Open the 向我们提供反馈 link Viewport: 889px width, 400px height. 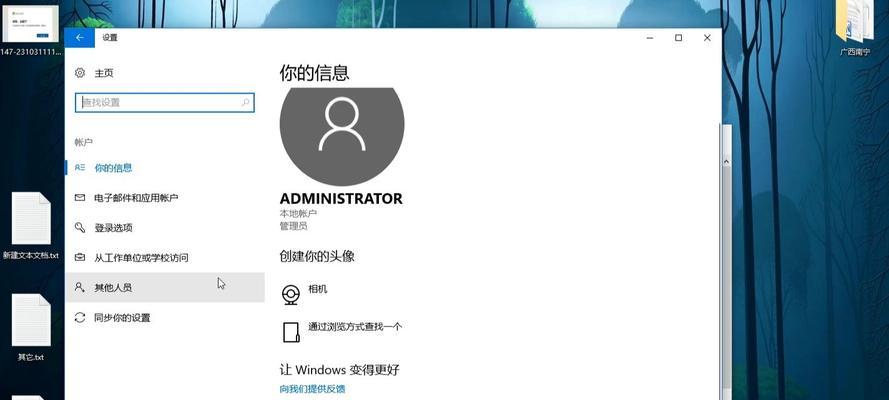tap(312, 389)
